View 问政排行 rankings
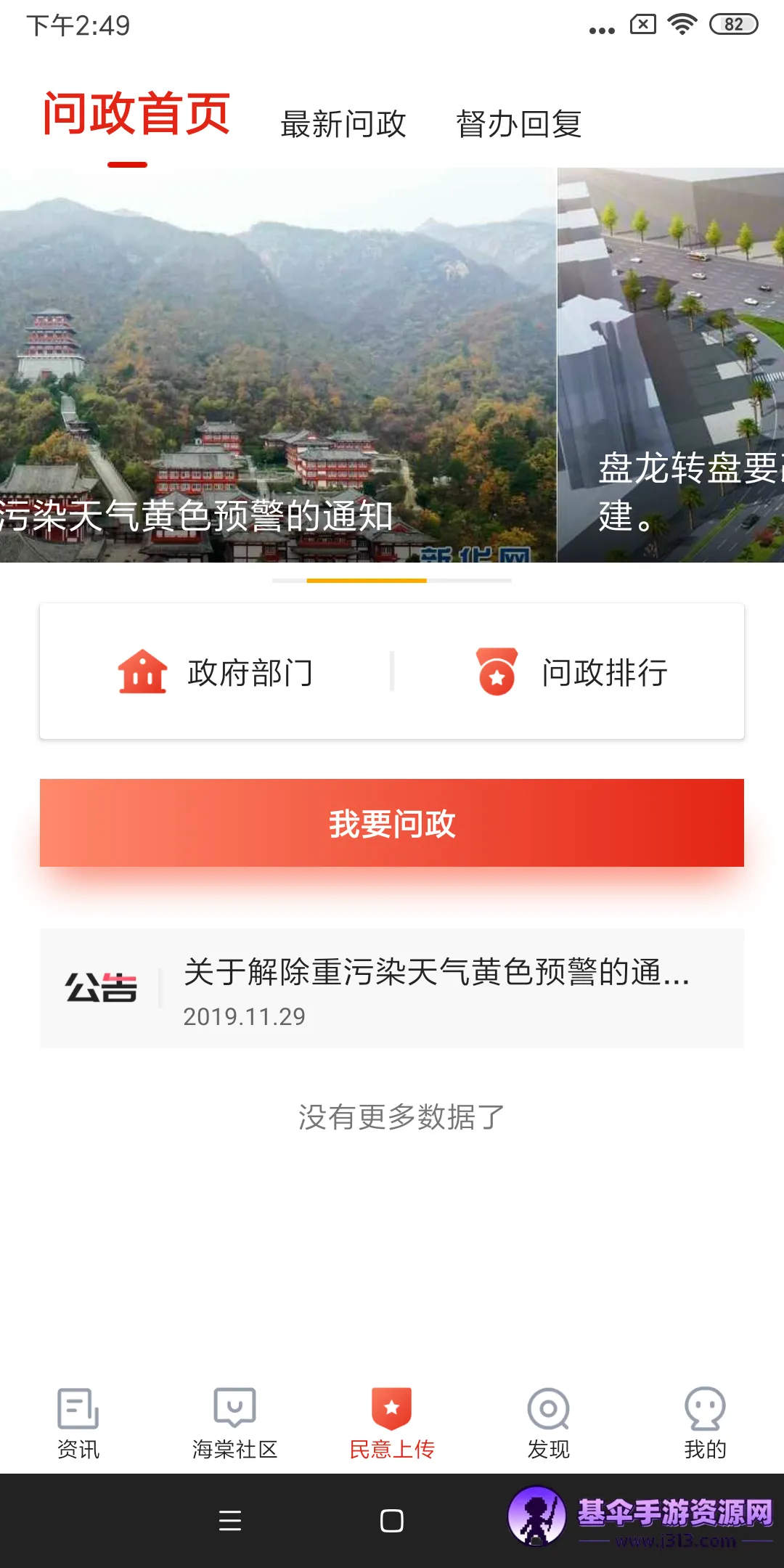The height and width of the screenshot is (1568, 784). tap(571, 672)
